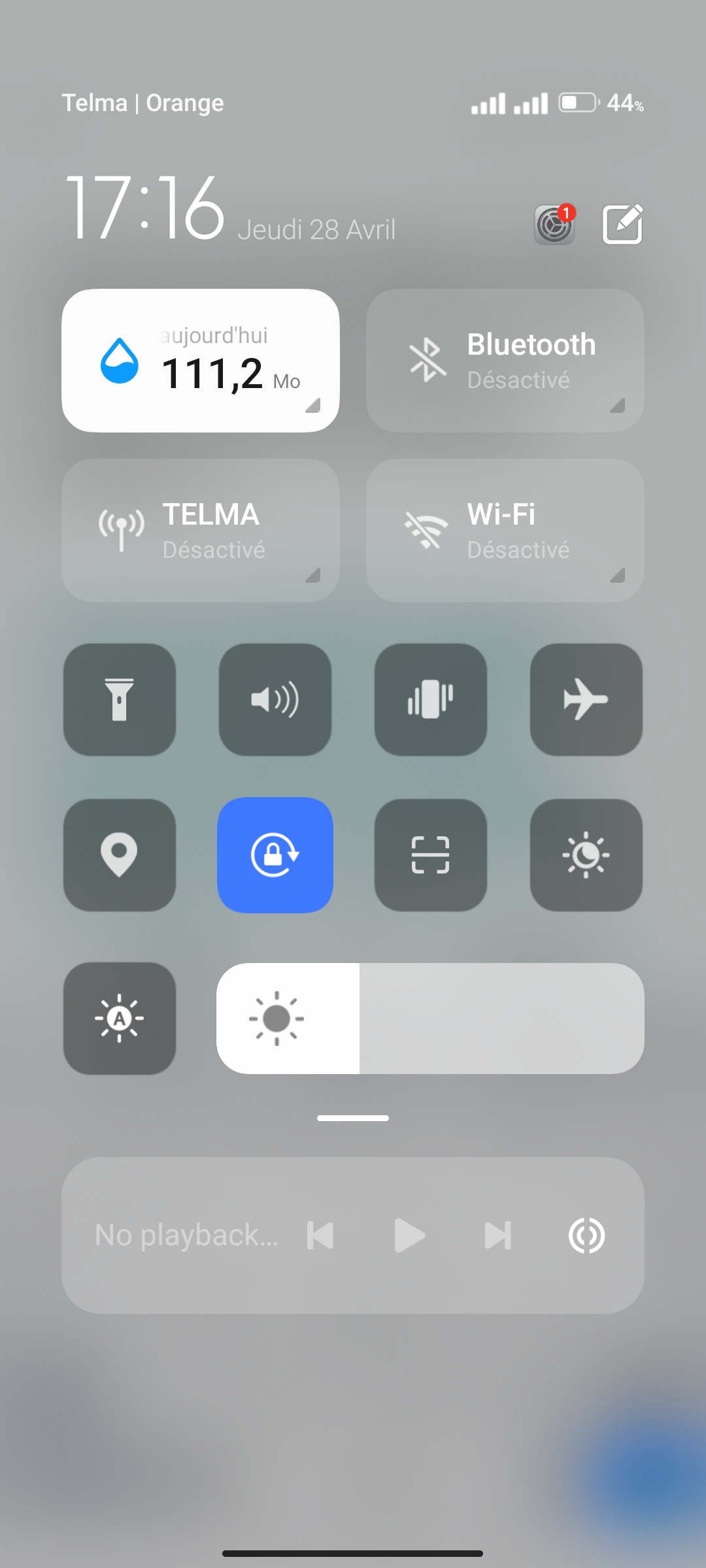This screenshot has width=706, height=1568.
Task: Enable TELMA mobile data
Action: point(201,531)
